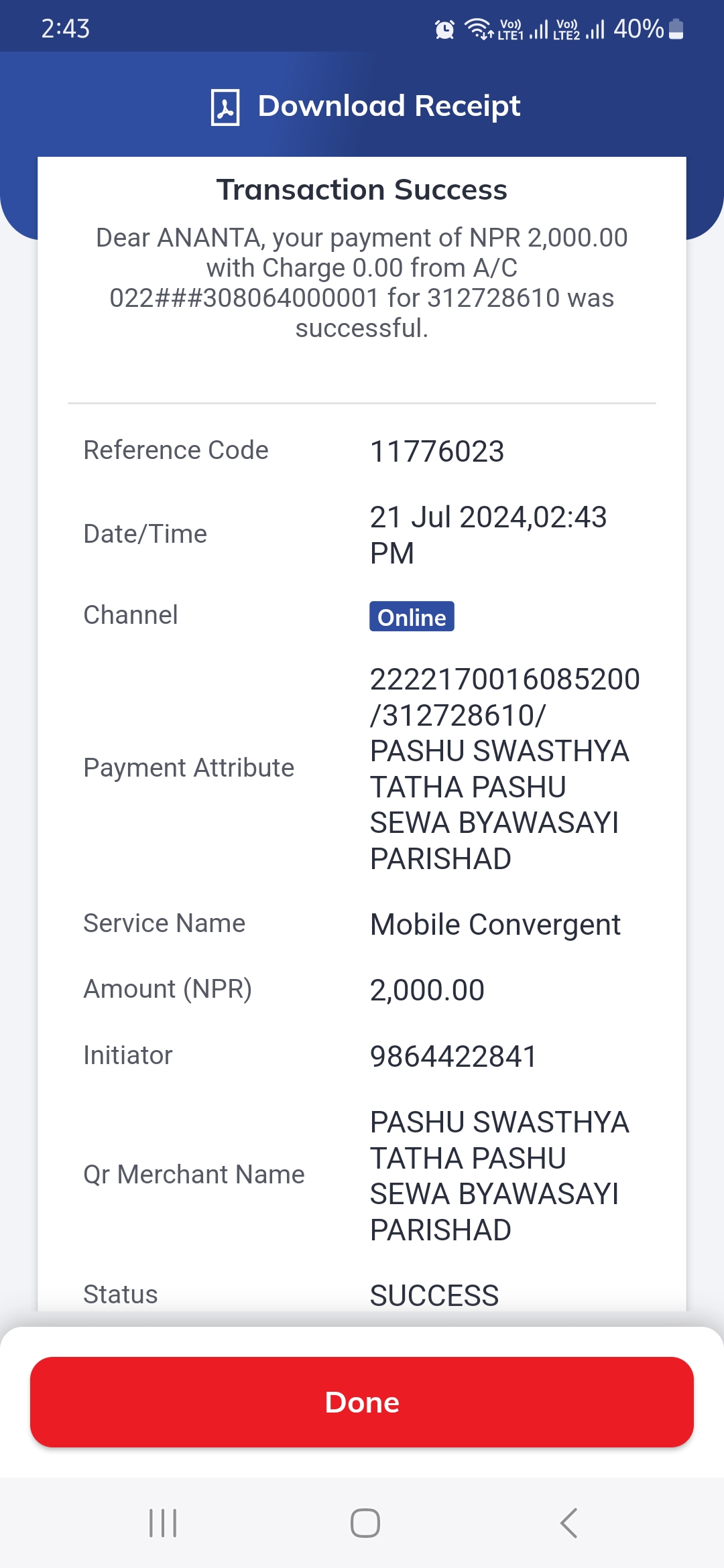Open recent apps from the navigation bar

[163, 1523]
